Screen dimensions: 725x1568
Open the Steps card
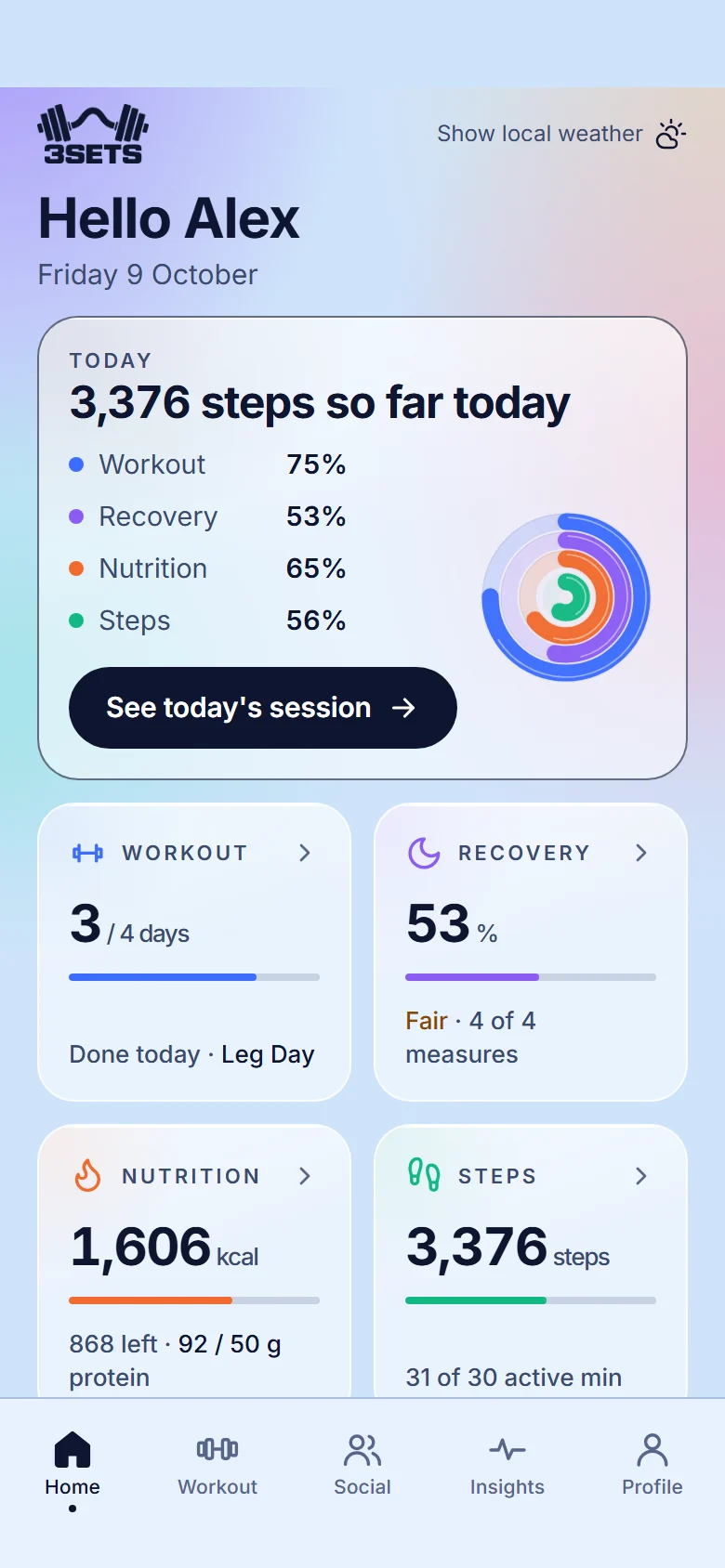click(531, 1261)
